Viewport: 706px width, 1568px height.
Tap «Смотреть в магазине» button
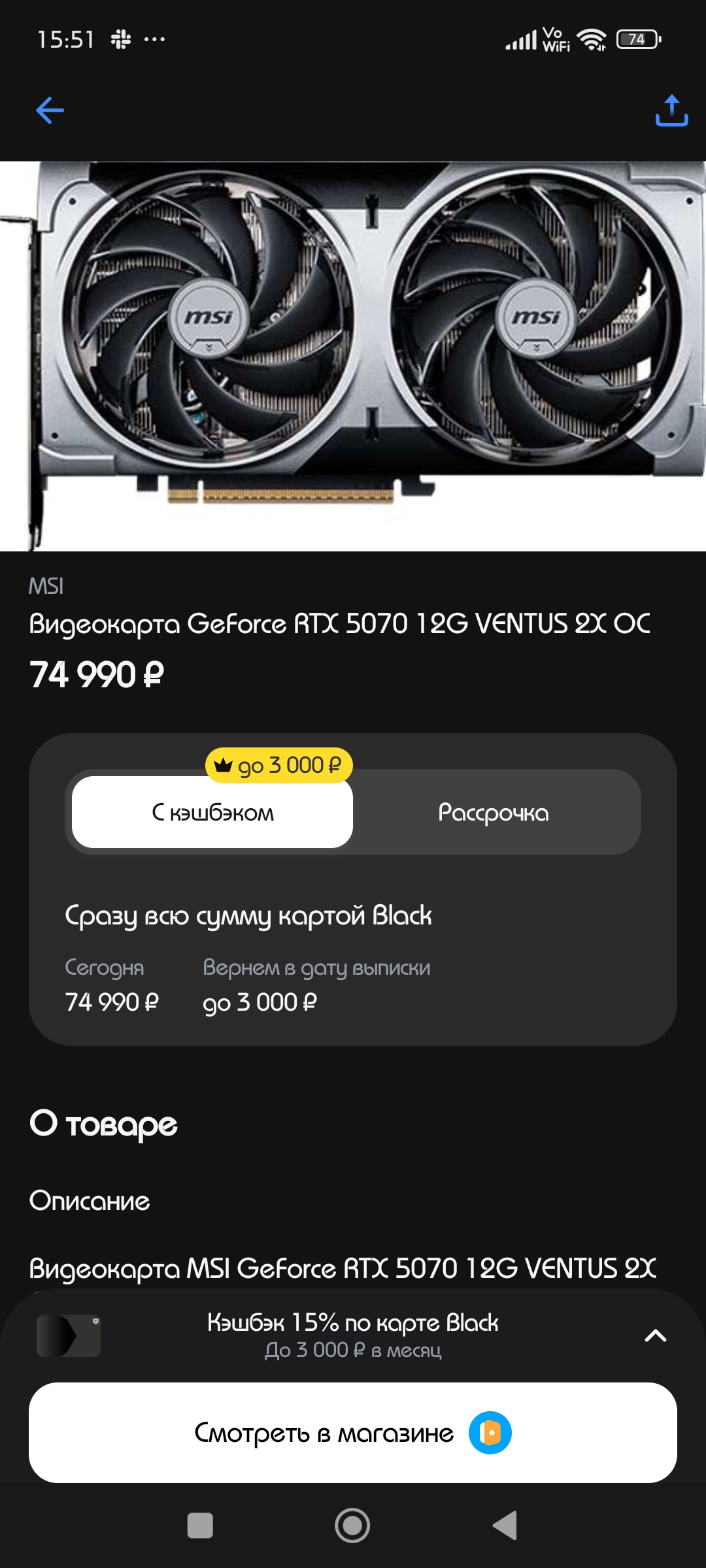[353, 1433]
